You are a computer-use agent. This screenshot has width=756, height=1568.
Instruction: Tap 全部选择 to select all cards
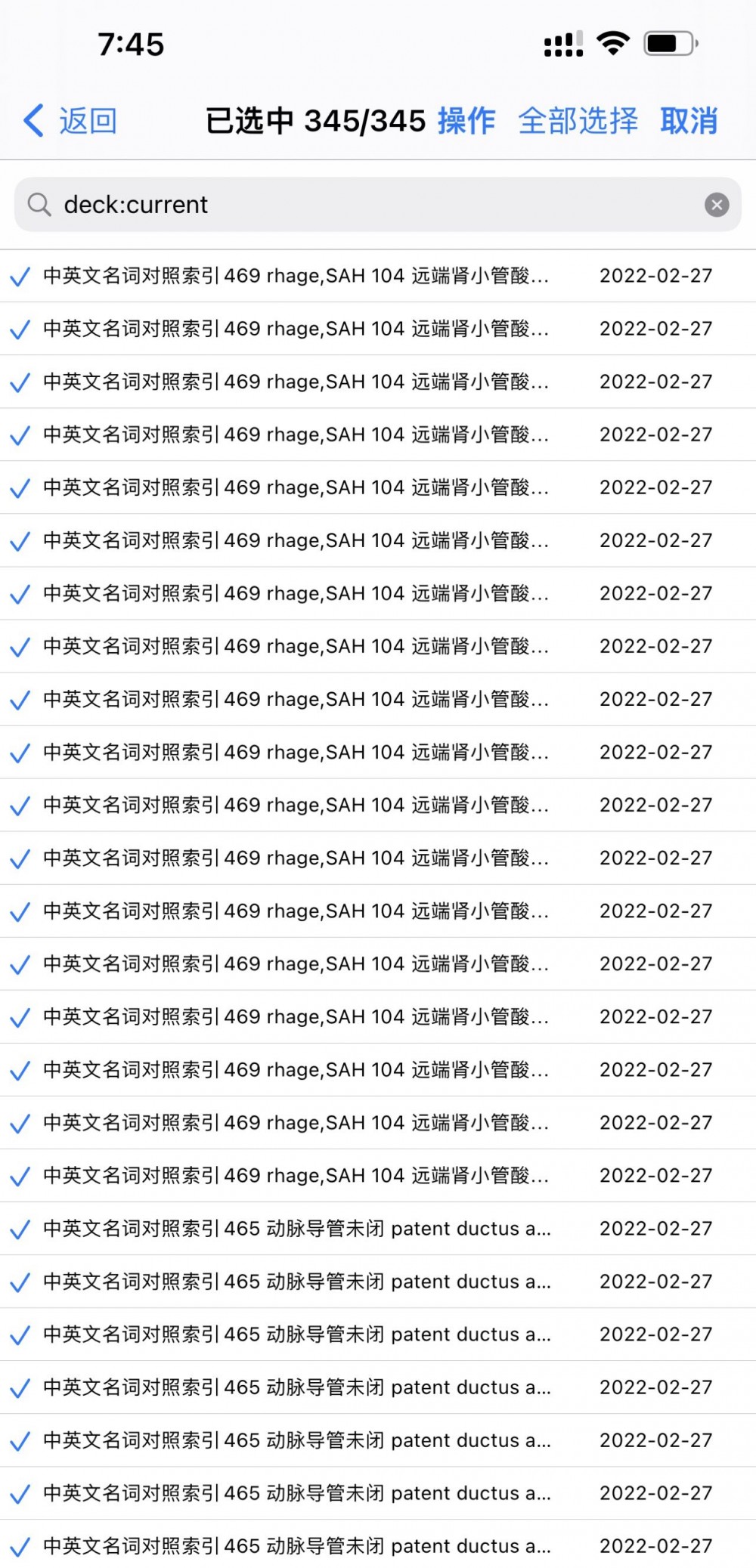[578, 121]
